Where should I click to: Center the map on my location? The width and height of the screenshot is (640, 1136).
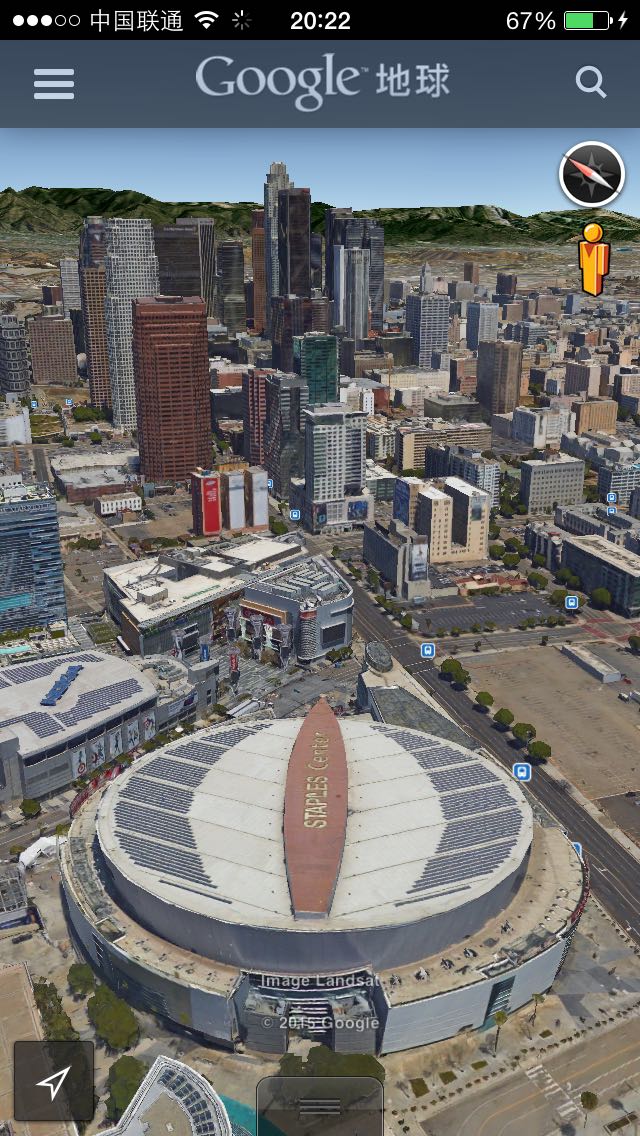point(54,1081)
